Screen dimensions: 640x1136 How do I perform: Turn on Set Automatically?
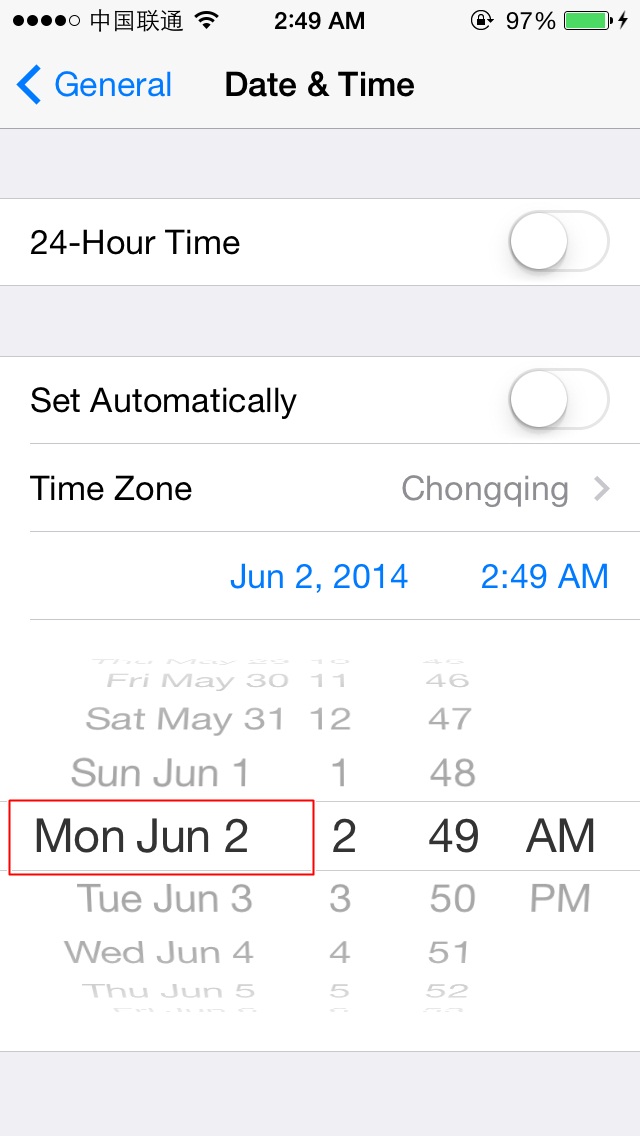pyautogui.click(x=558, y=400)
